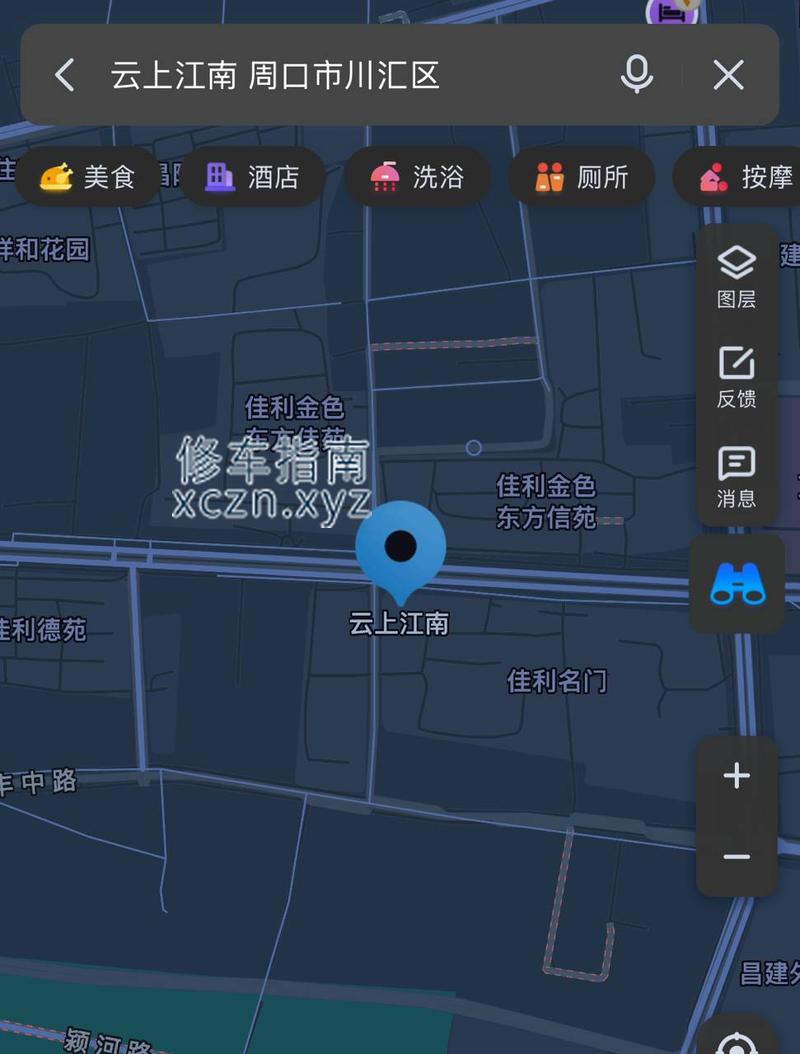Start voice search with the microphone
Viewport: 800px width, 1054px height.
pos(637,75)
